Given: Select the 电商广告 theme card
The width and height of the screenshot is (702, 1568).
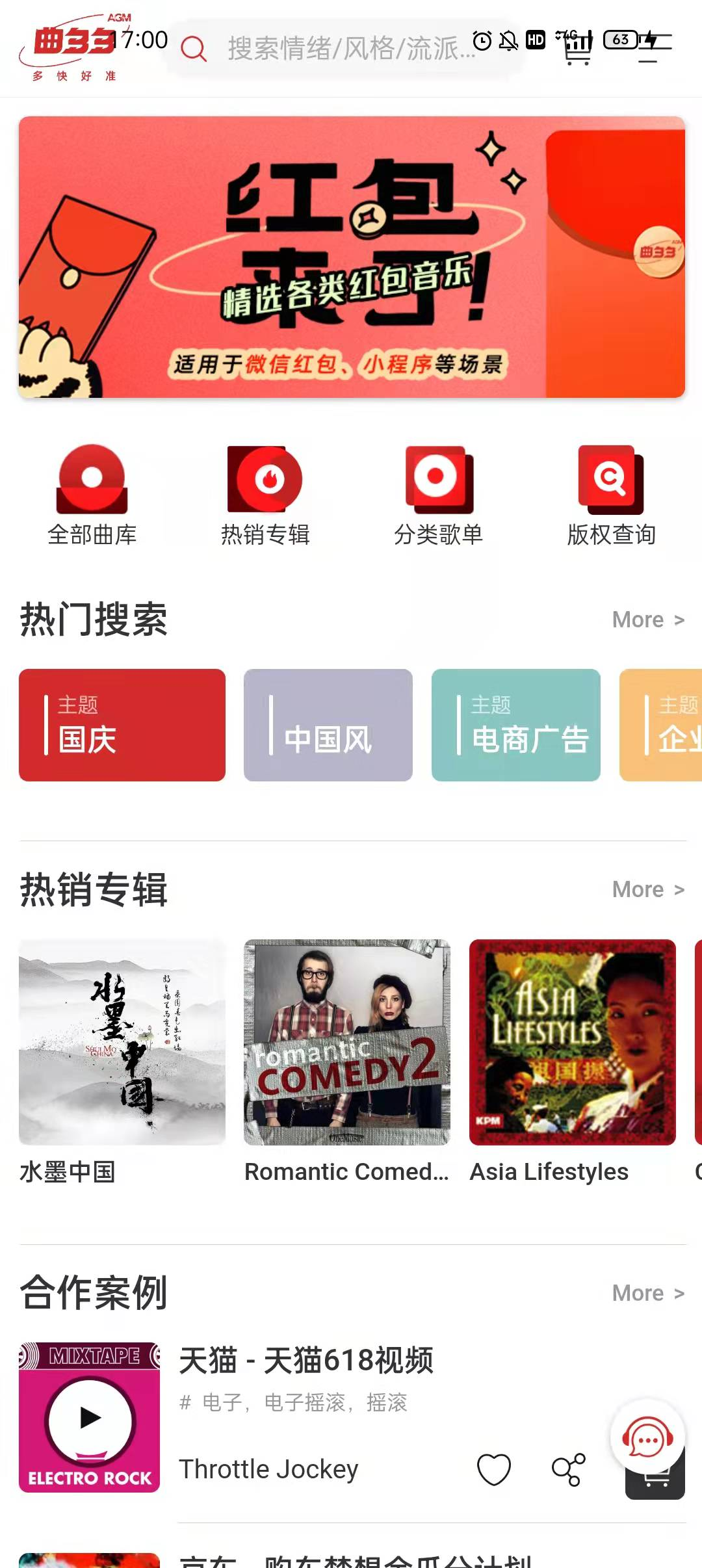Looking at the screenshot, I should 516,725.
